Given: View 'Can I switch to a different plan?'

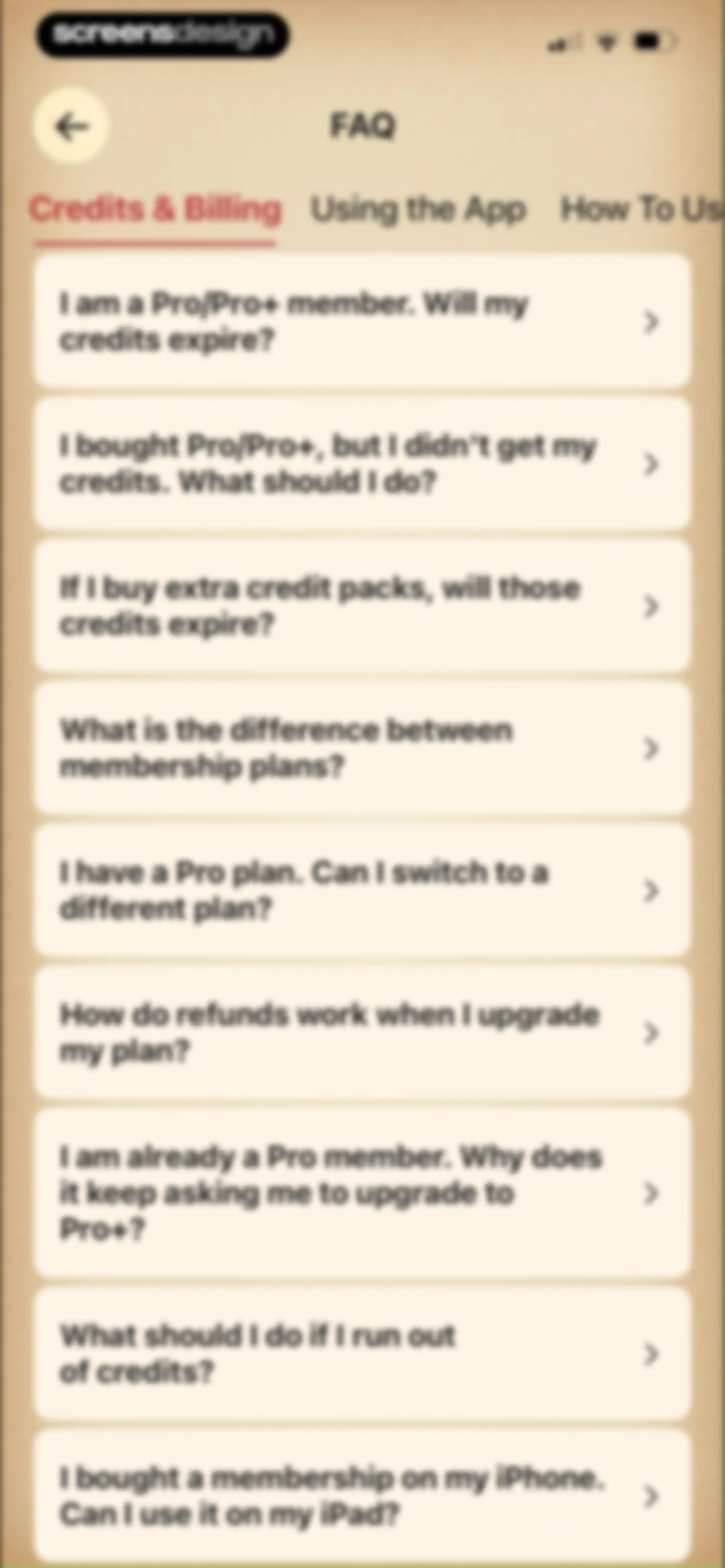Looking at the screenshot, I should 362,890.
